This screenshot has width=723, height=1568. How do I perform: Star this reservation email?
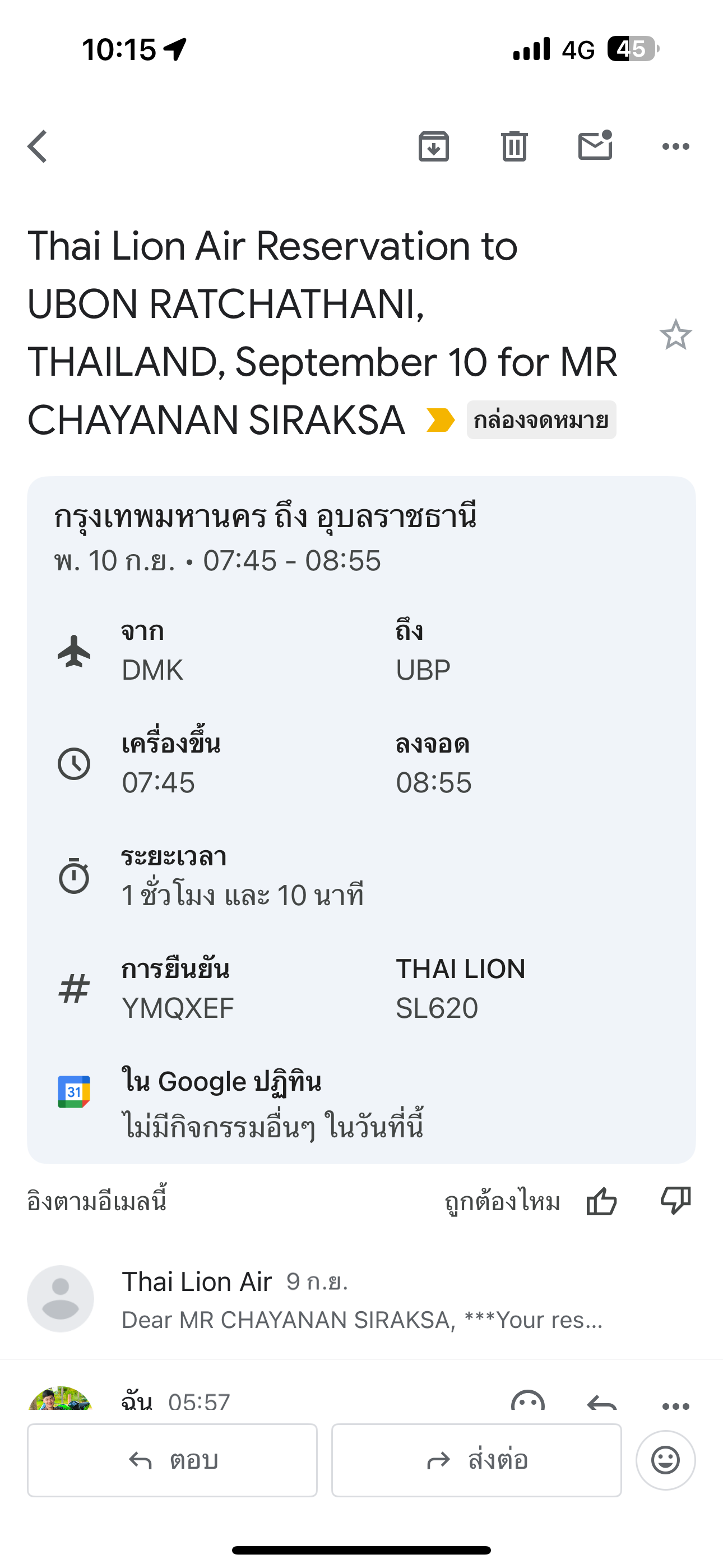675,335
